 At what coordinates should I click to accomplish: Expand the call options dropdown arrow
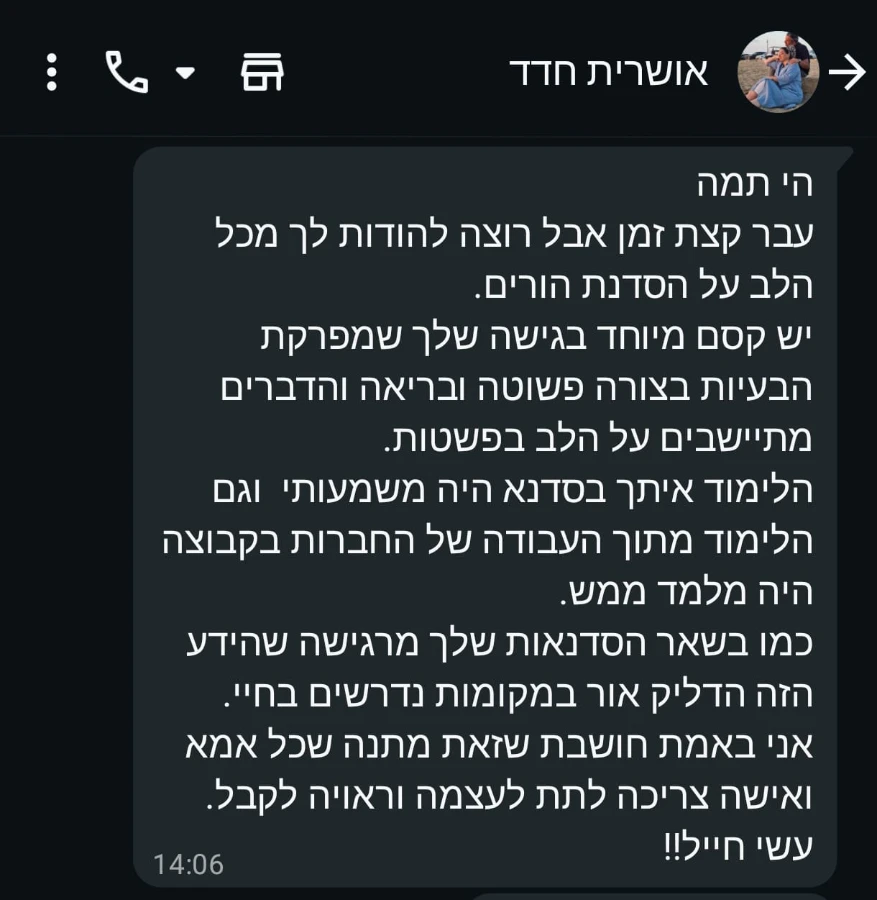tap(185, 73)
